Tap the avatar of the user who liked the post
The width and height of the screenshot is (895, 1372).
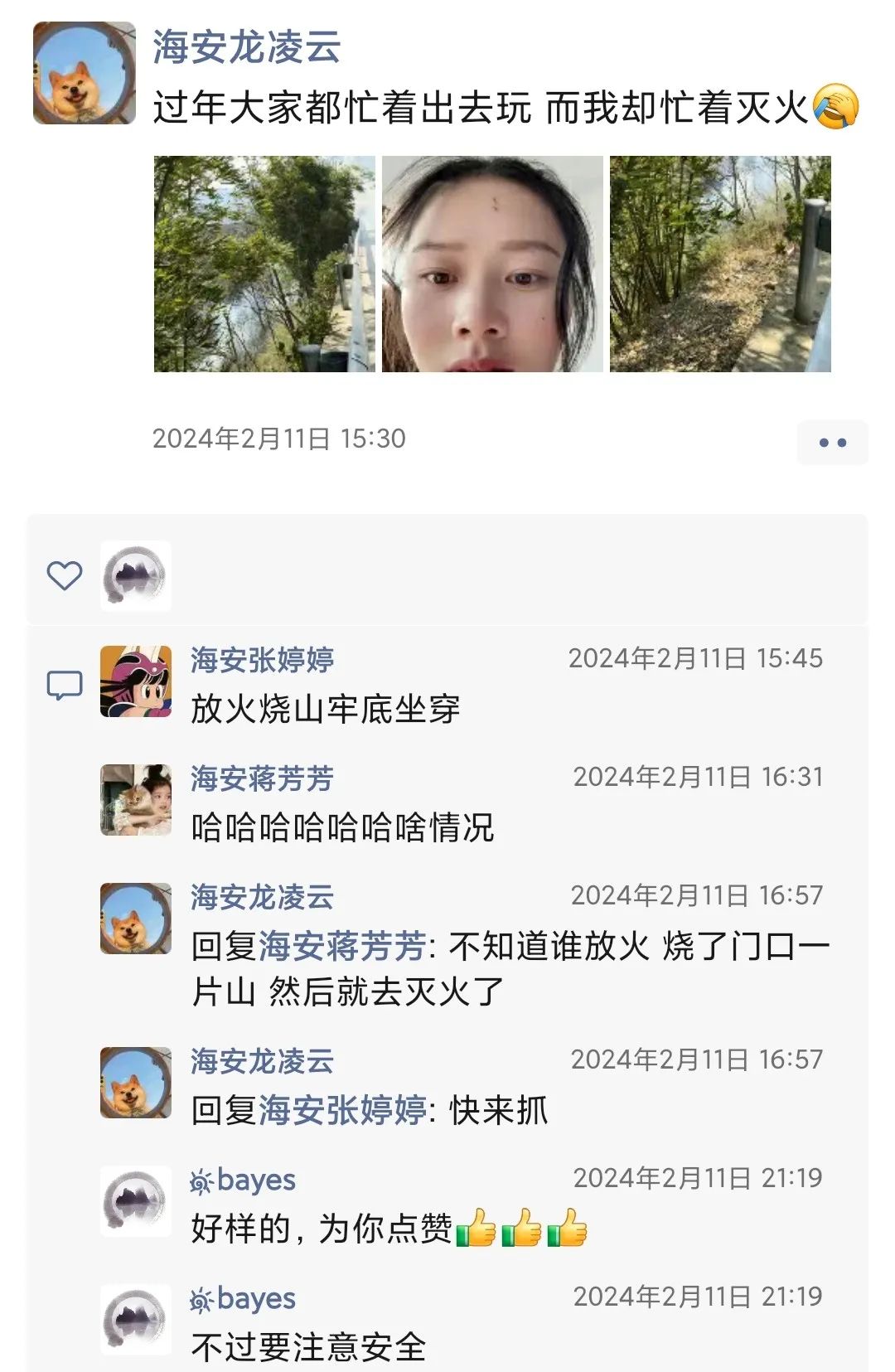pos(136,576)
